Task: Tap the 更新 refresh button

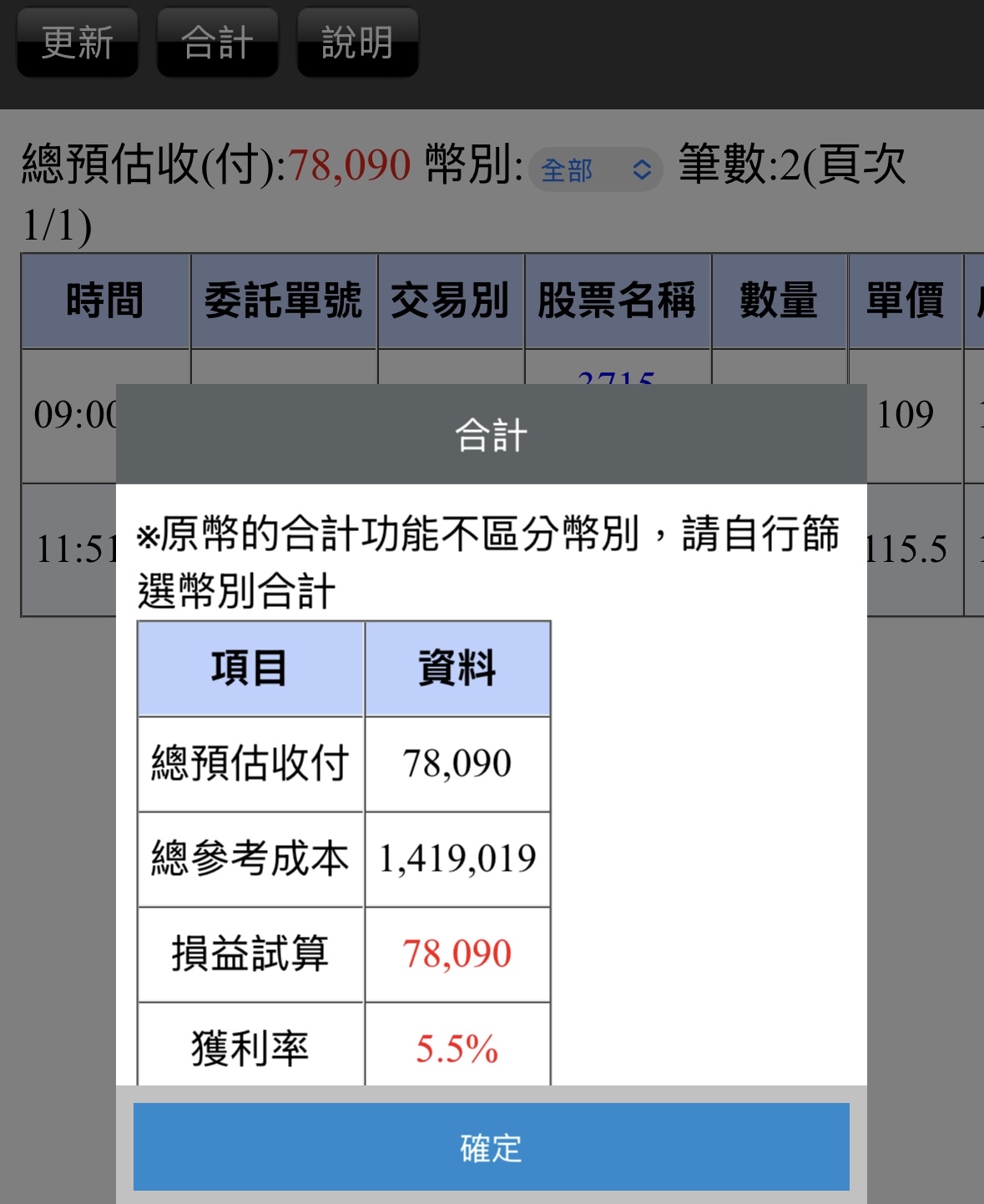Action: (x=78, y=43)
